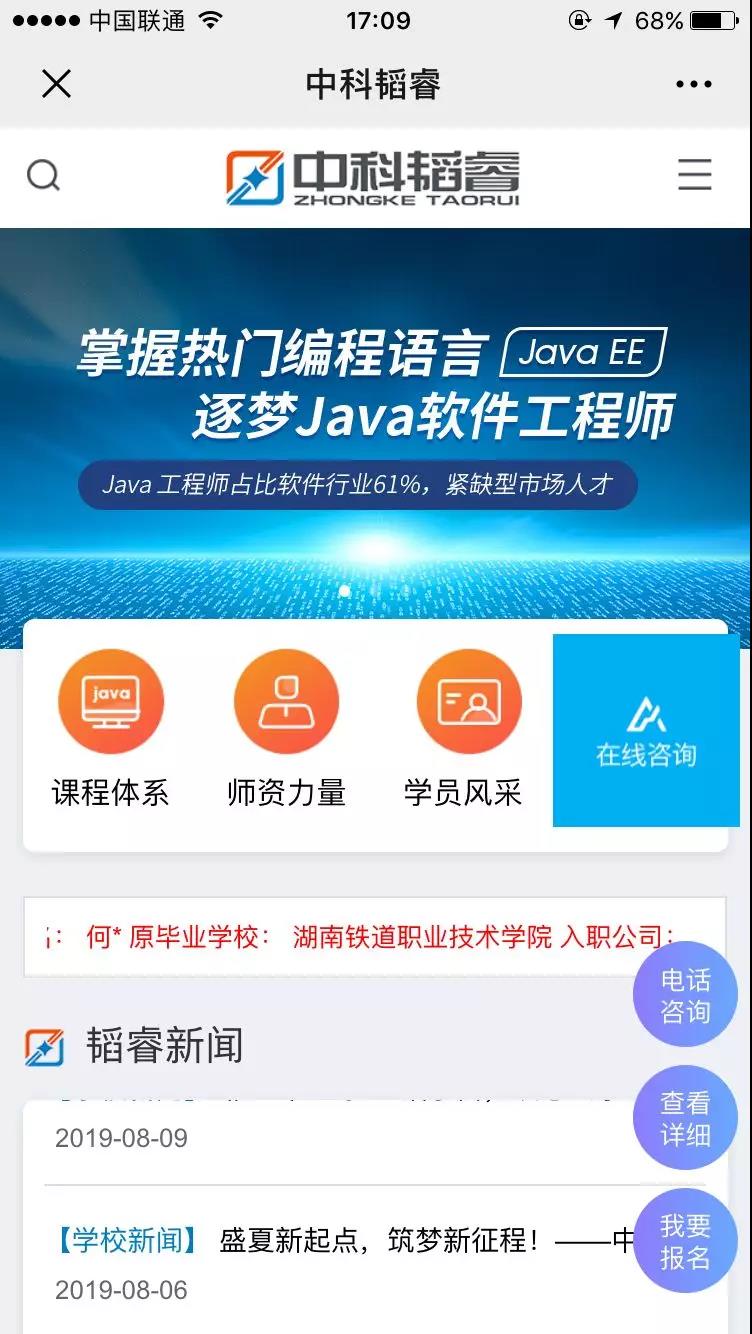Tap the search magnifier icon
The width and height of the screenshot is (752, 1334).
tap(43, 176)
